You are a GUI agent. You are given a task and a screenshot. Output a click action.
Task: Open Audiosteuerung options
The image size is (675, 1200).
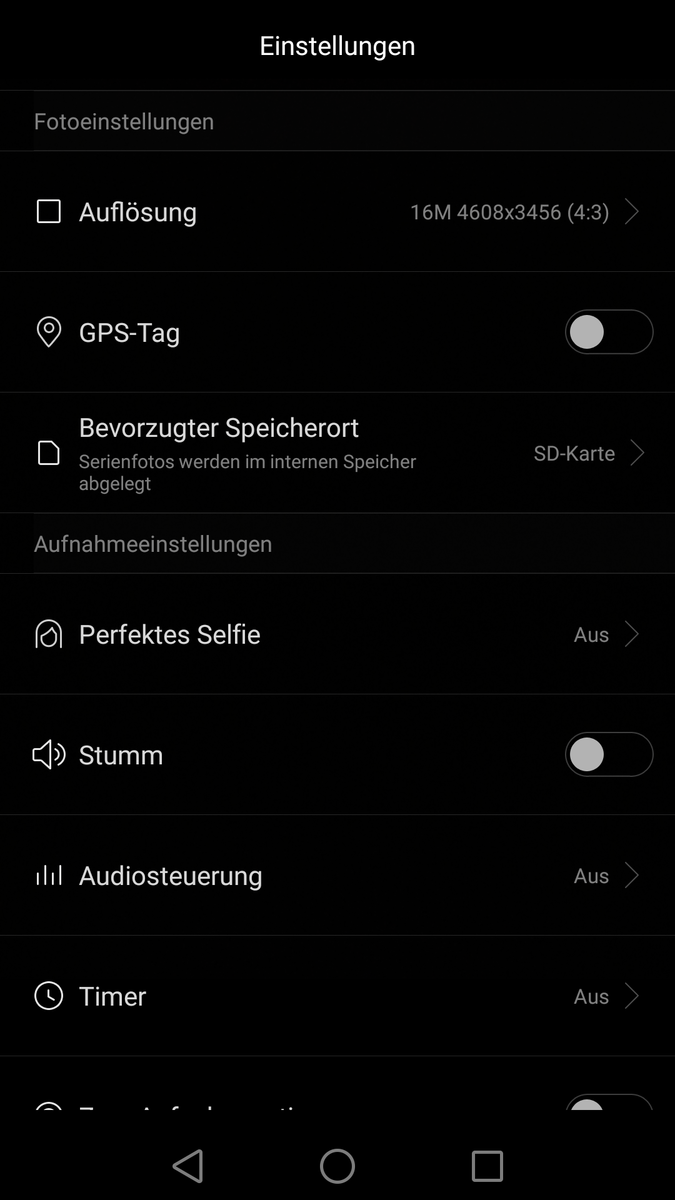click(x=337, y=876)
